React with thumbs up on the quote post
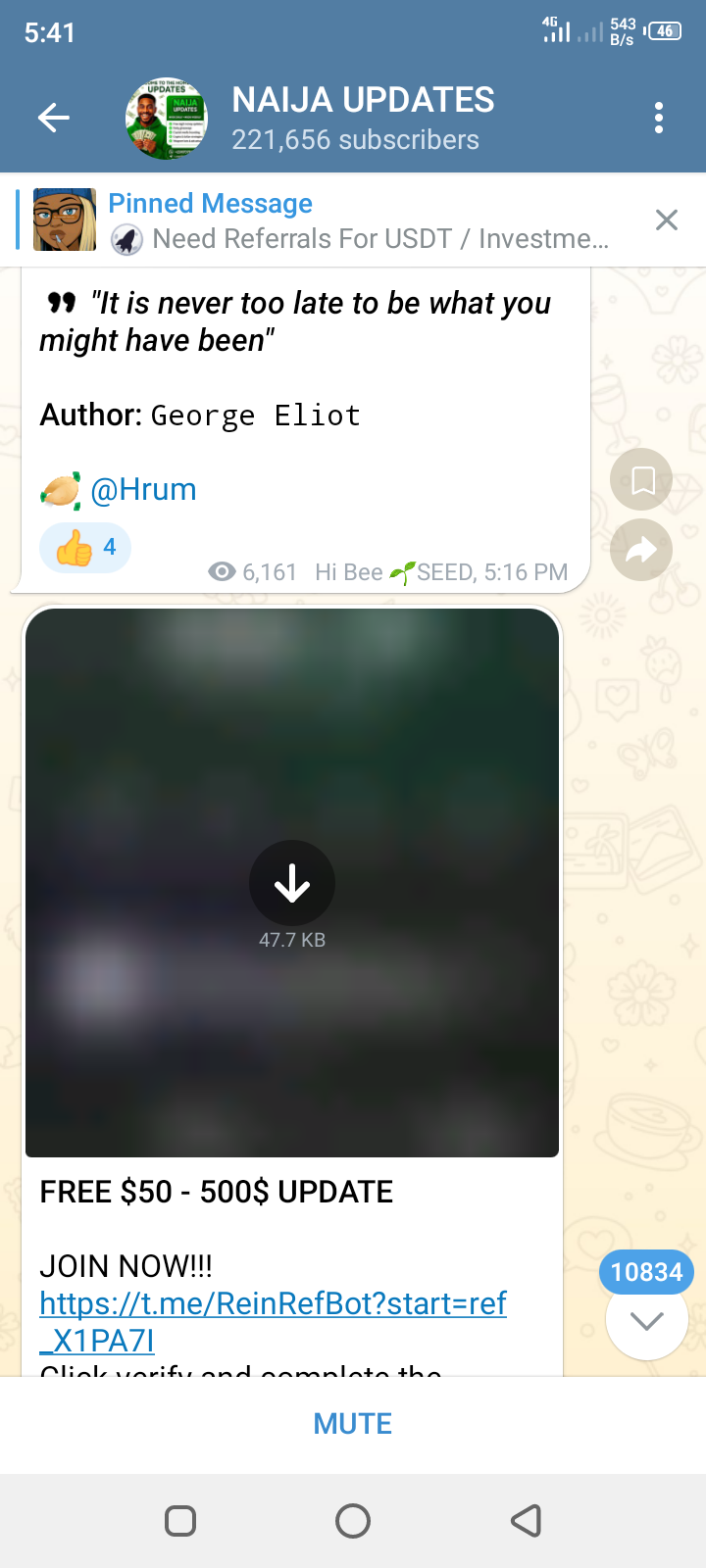The width and height of the screenshot is (706, 1568). pyautogui.click(x=85, y=548)
